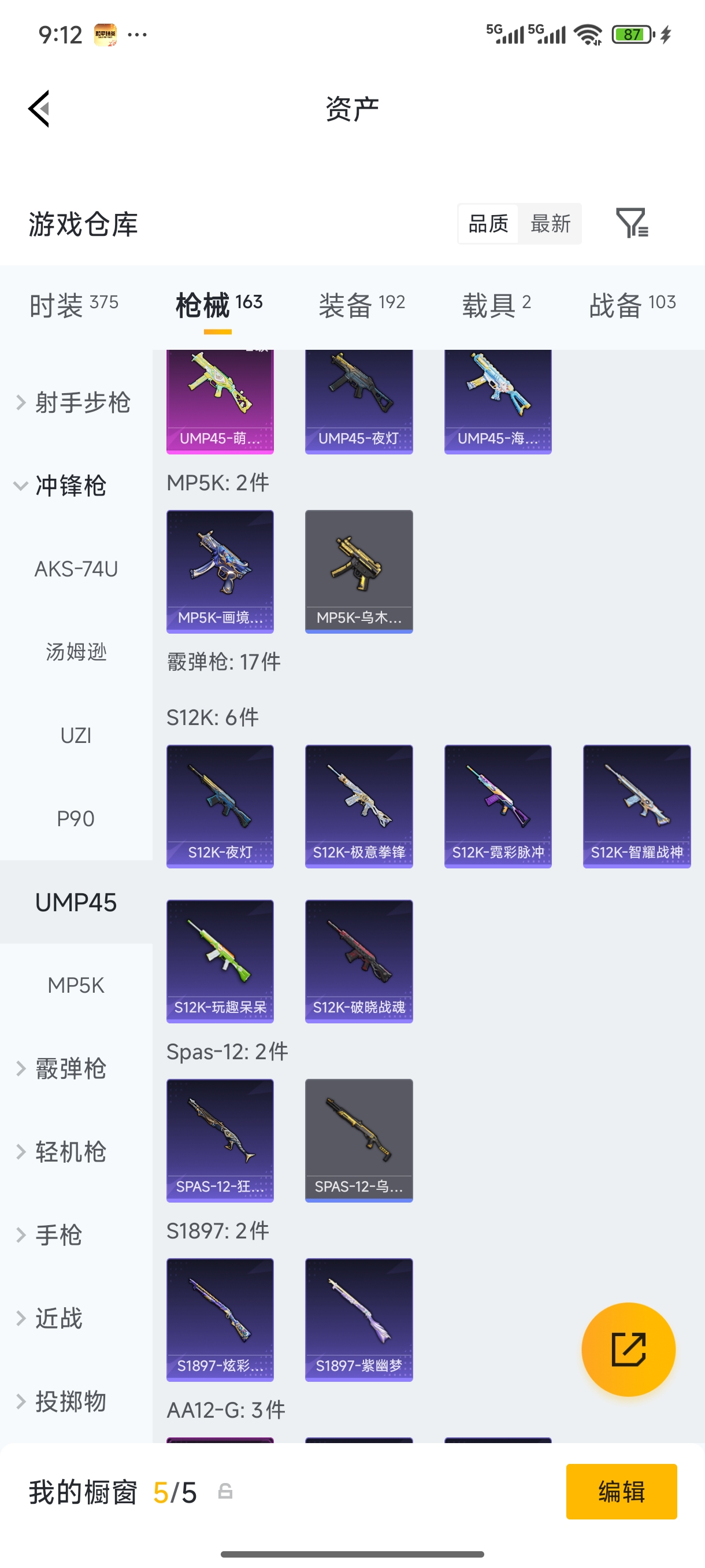Sort warehouse items by 最新
Viewport: 705px width, 1568px height.
(550, 223)
